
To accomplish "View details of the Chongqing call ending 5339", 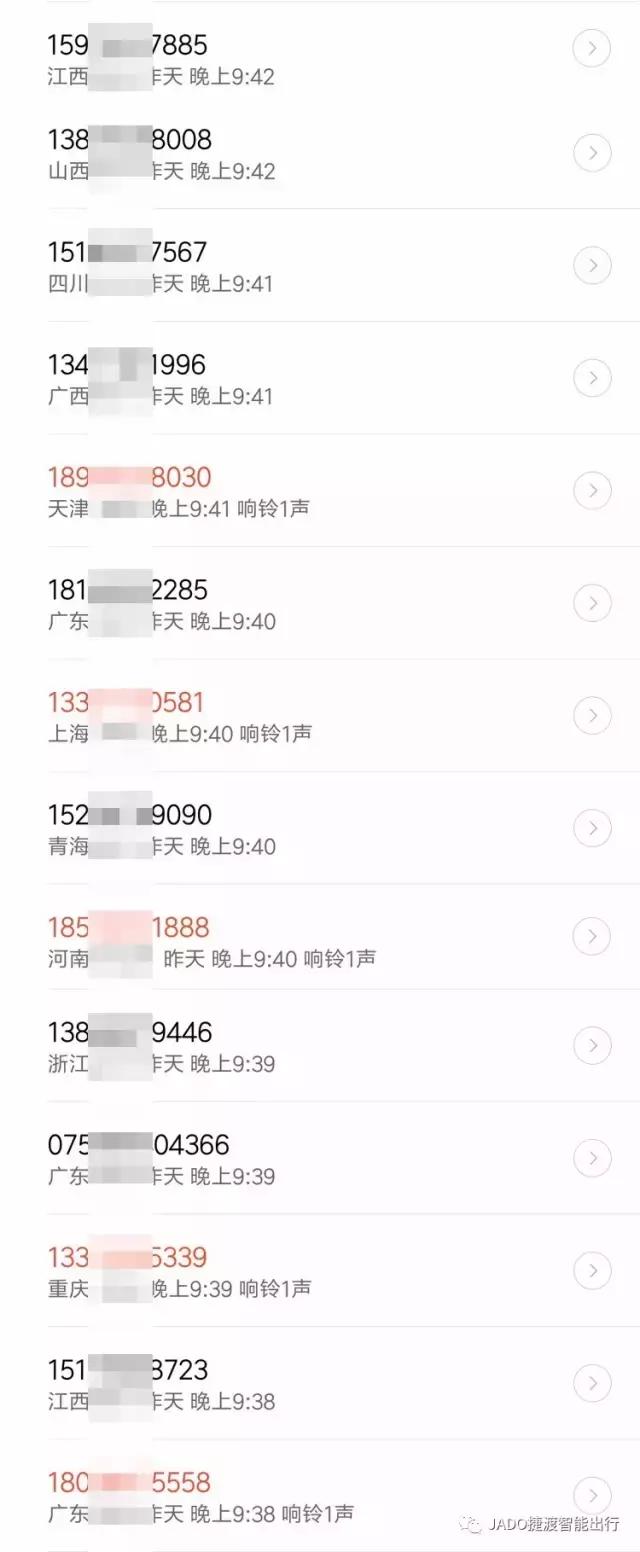I will tap(592, 1270).
